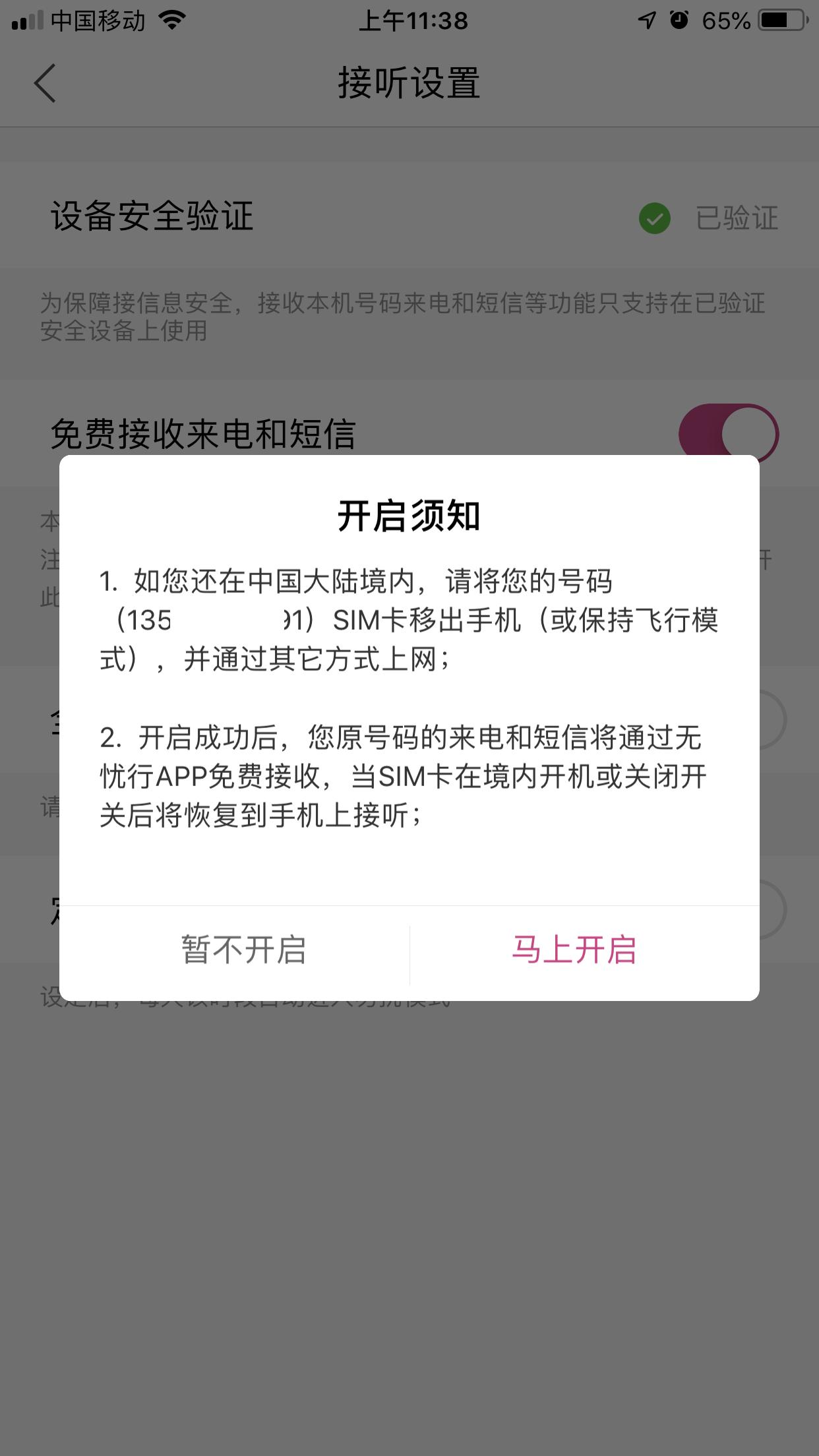The image size is (819, 1456).
Task: Tap the 开启须知 dialog header
Action: pyautogui.click(x=409, y=518)
